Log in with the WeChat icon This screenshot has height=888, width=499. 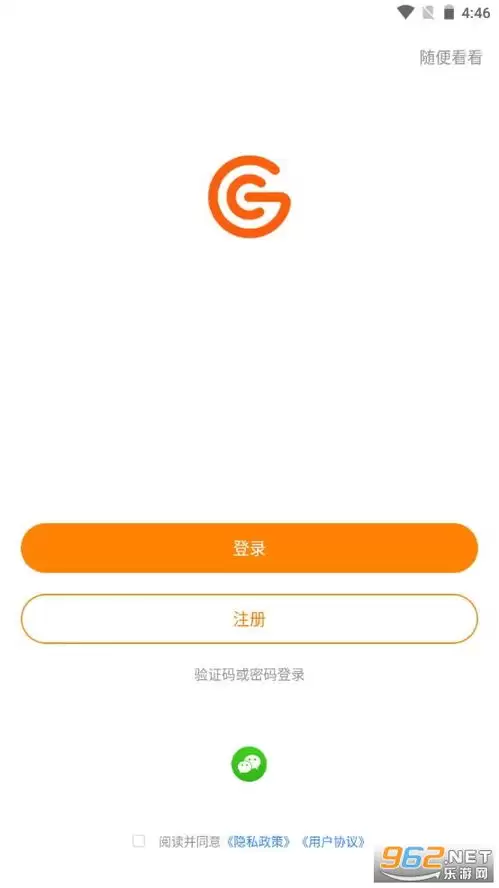(x=249, y=764)
